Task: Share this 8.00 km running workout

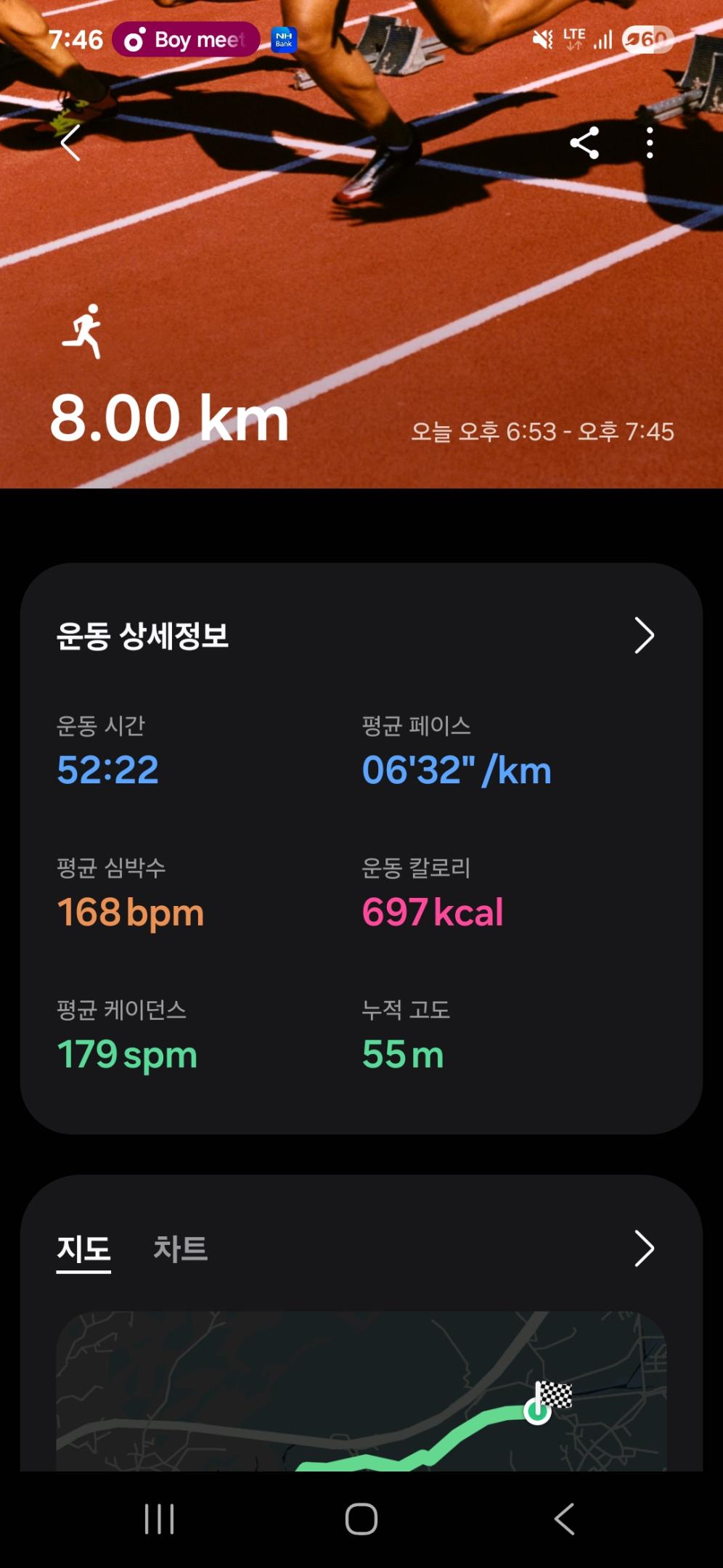Action: point(584,143)
